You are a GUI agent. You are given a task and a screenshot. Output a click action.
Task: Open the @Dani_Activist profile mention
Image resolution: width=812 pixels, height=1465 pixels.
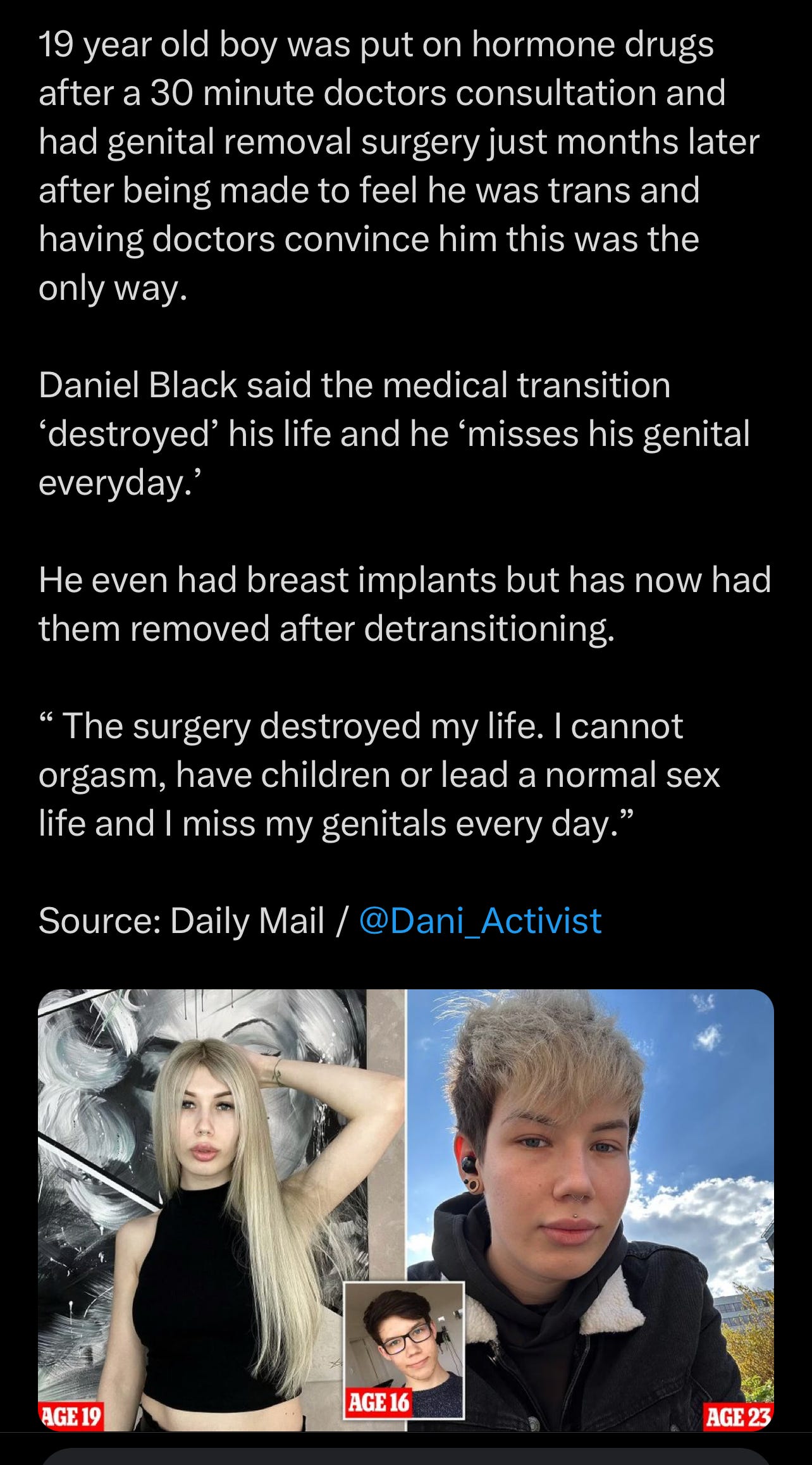(480, 920)
